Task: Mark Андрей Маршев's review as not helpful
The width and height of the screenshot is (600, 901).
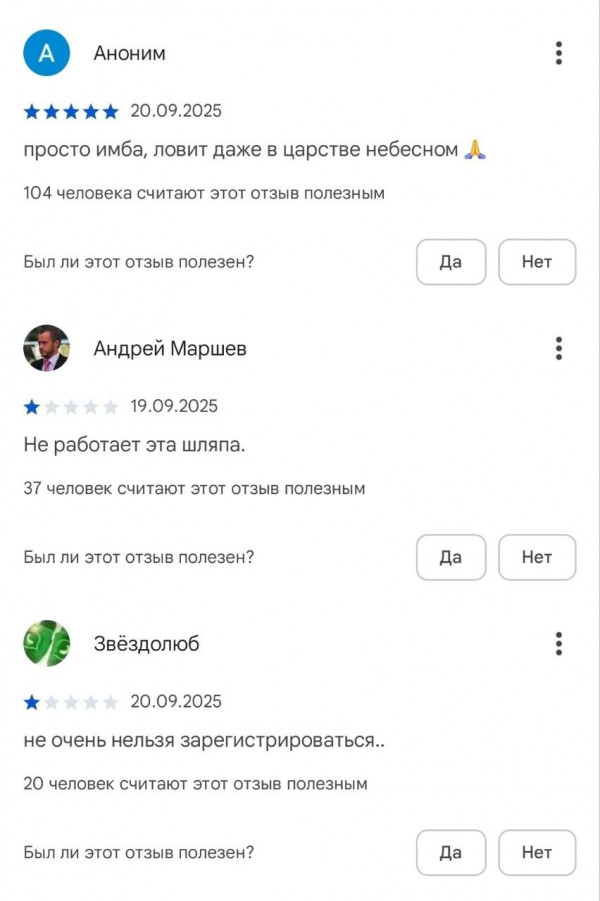Action: (x=537, y=557)
